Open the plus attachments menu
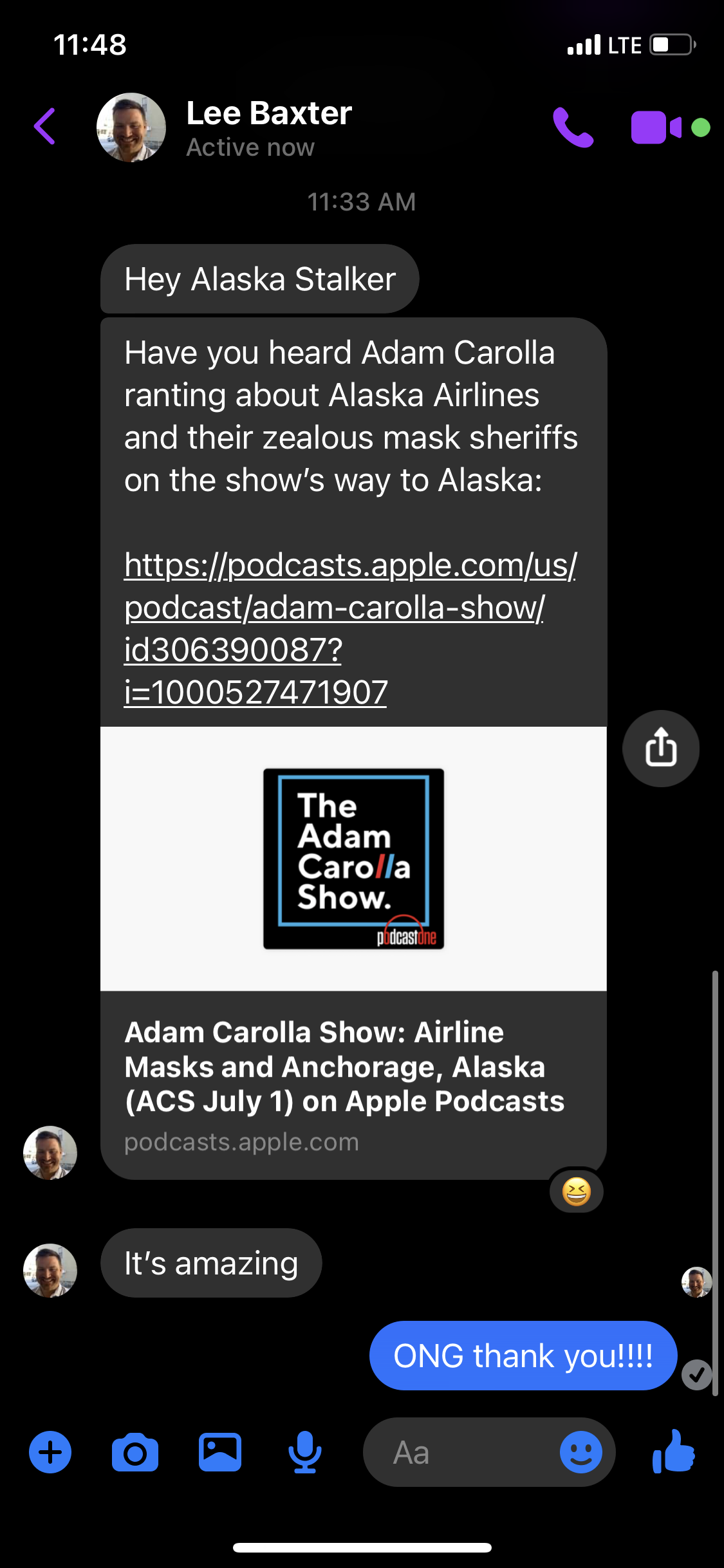 [50, 1452]
